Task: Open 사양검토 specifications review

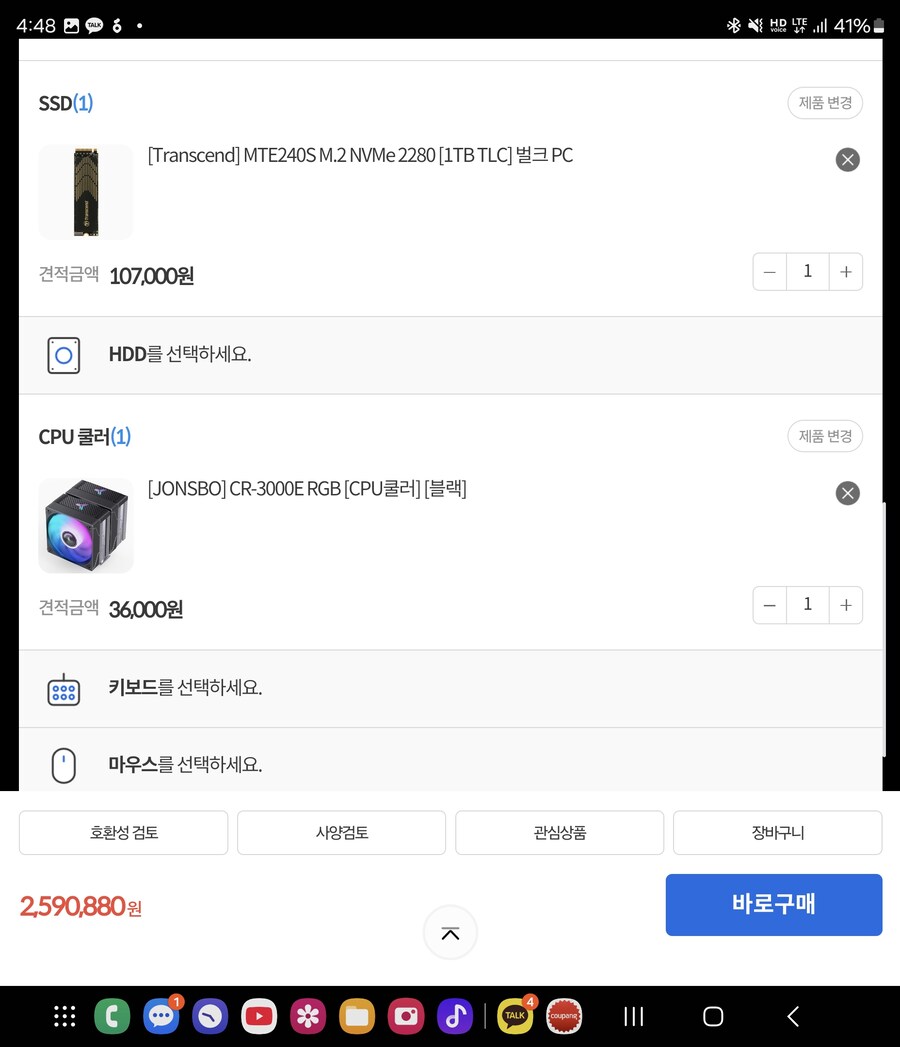Action: point(341,832)
